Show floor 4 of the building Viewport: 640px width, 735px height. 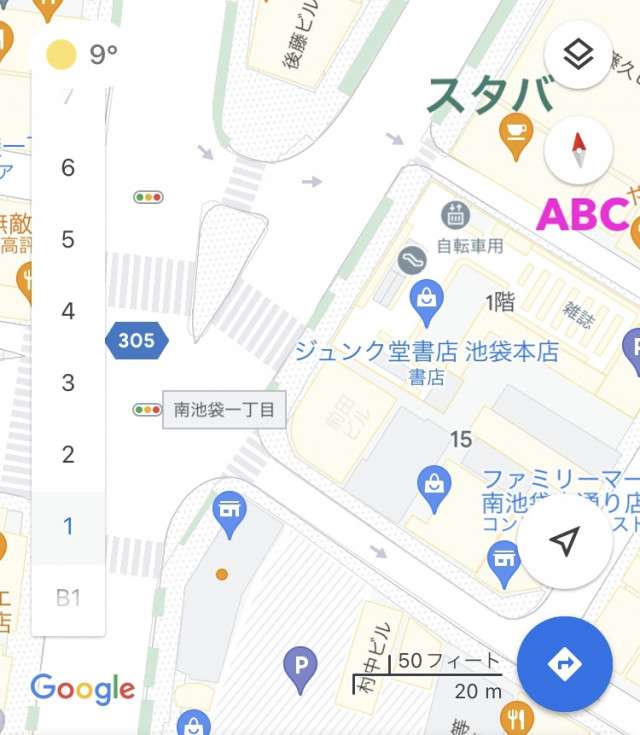68,311
